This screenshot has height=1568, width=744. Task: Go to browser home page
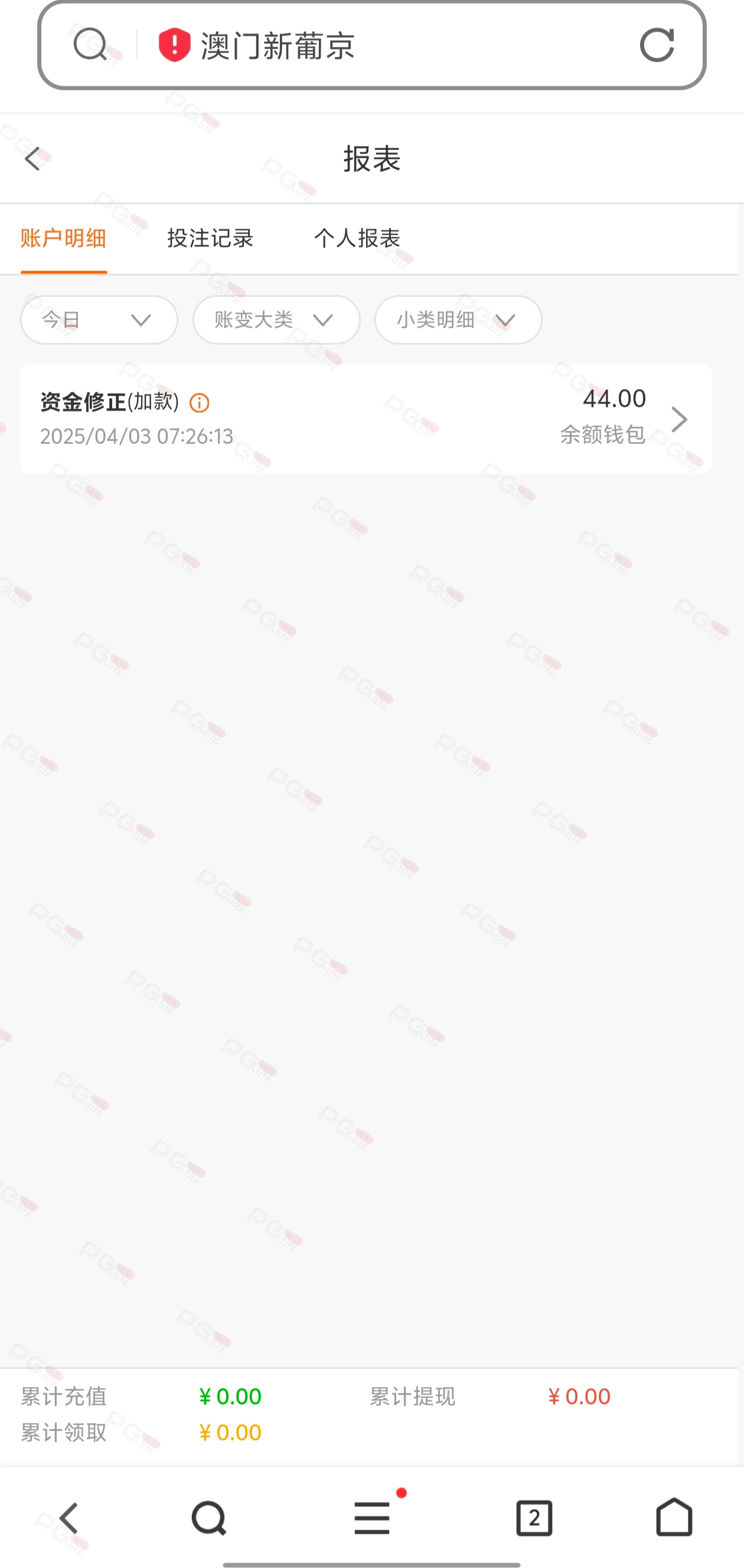674,1517
